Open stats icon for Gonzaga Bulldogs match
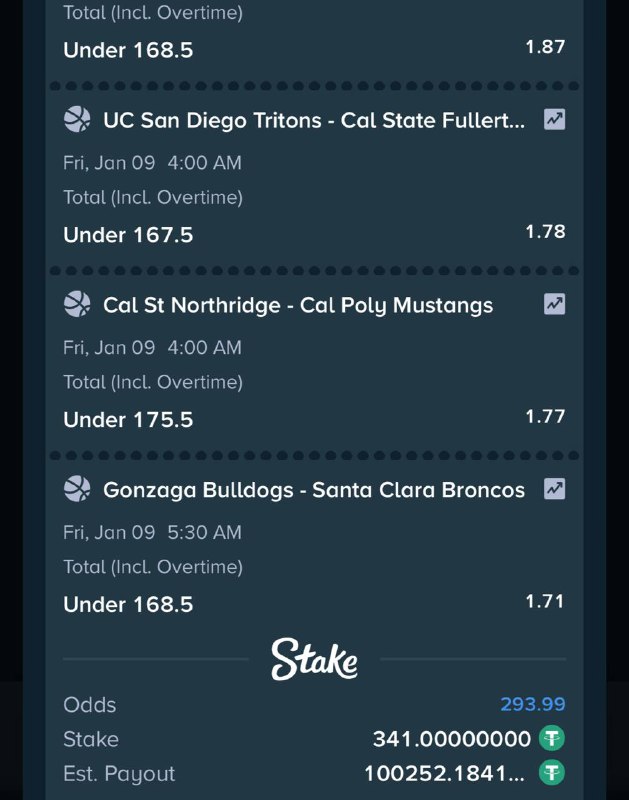 (554, 489)
